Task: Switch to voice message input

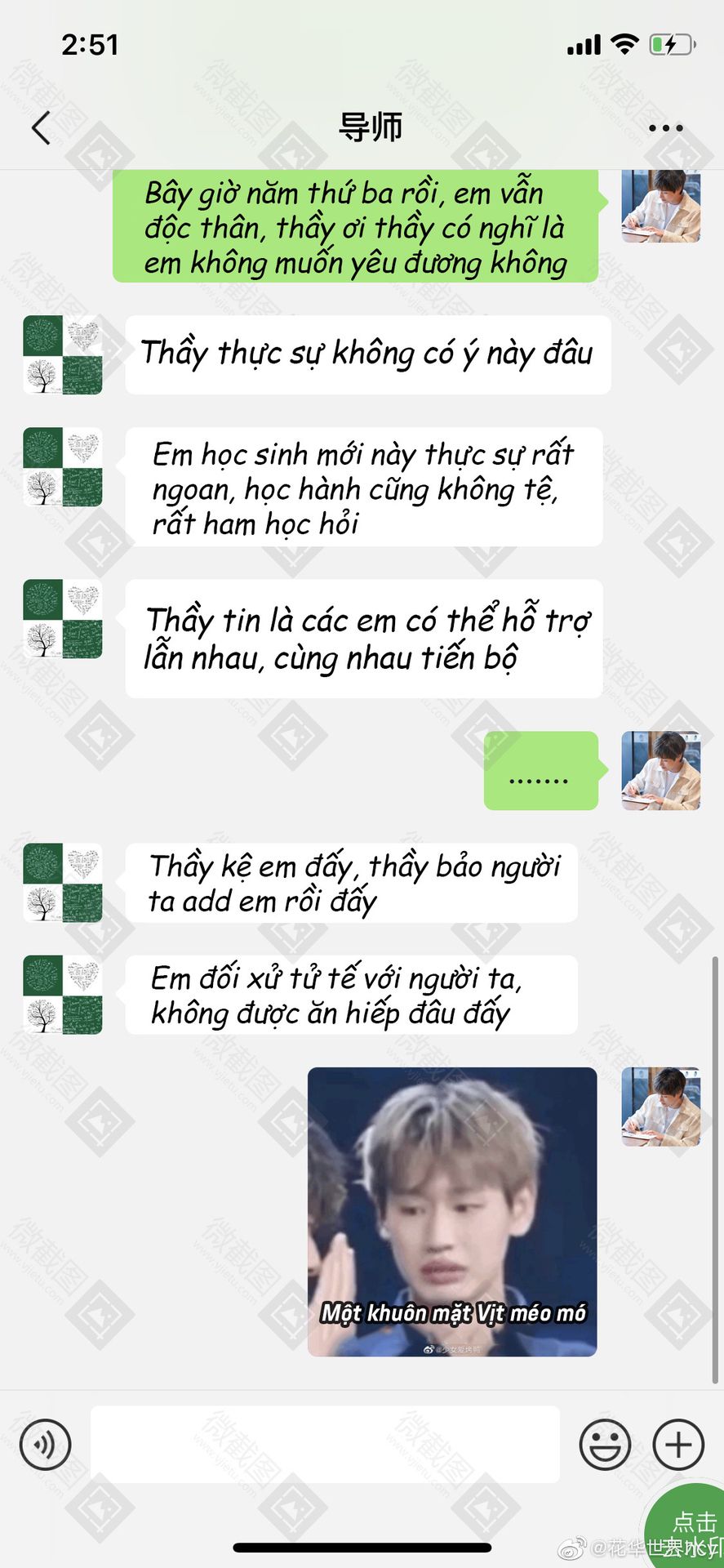Action: coord(46,1445)
